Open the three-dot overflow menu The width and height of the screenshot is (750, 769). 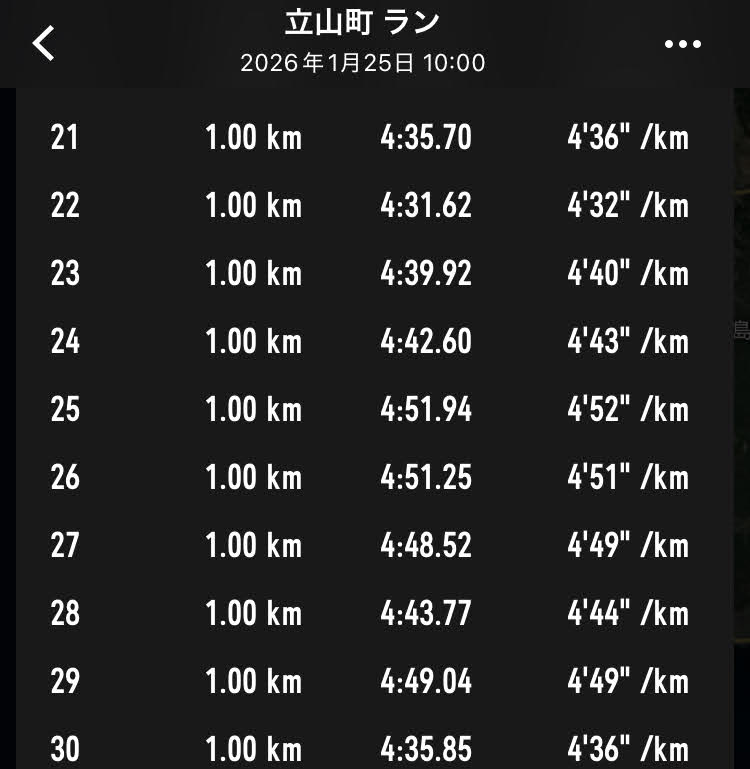pyautogui.click(x=683, y=44)
